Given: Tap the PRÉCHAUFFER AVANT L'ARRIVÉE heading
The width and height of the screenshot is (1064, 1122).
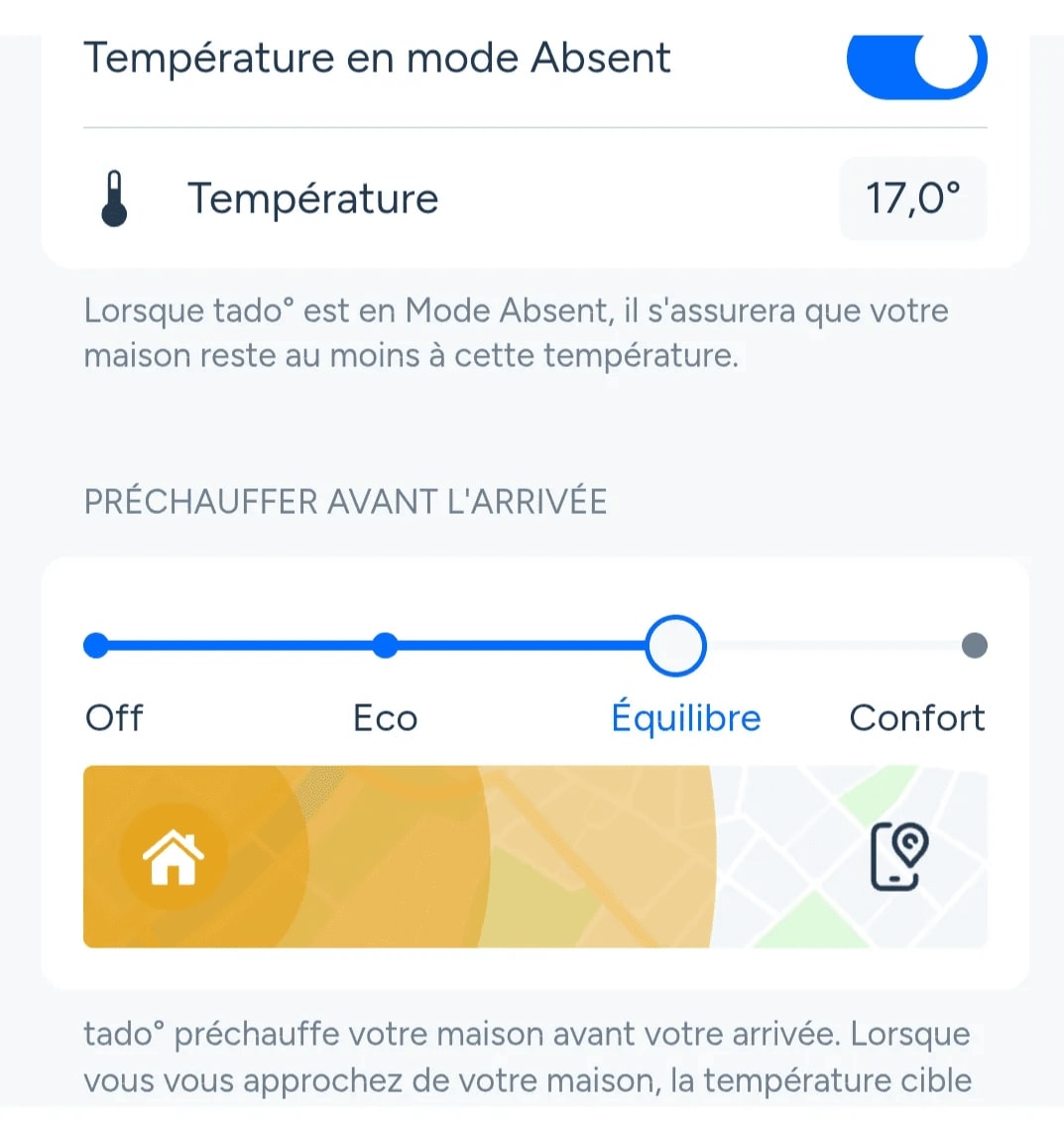Looking at the screenshot, I should click(x=345, y=501).
